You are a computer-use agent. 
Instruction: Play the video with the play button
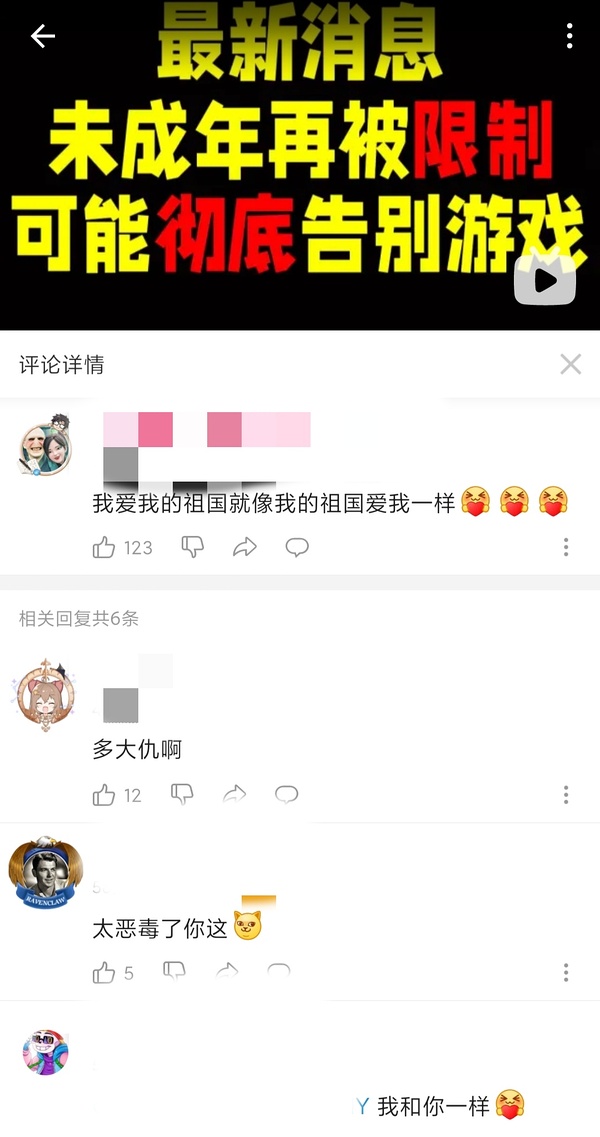[545, 281]
